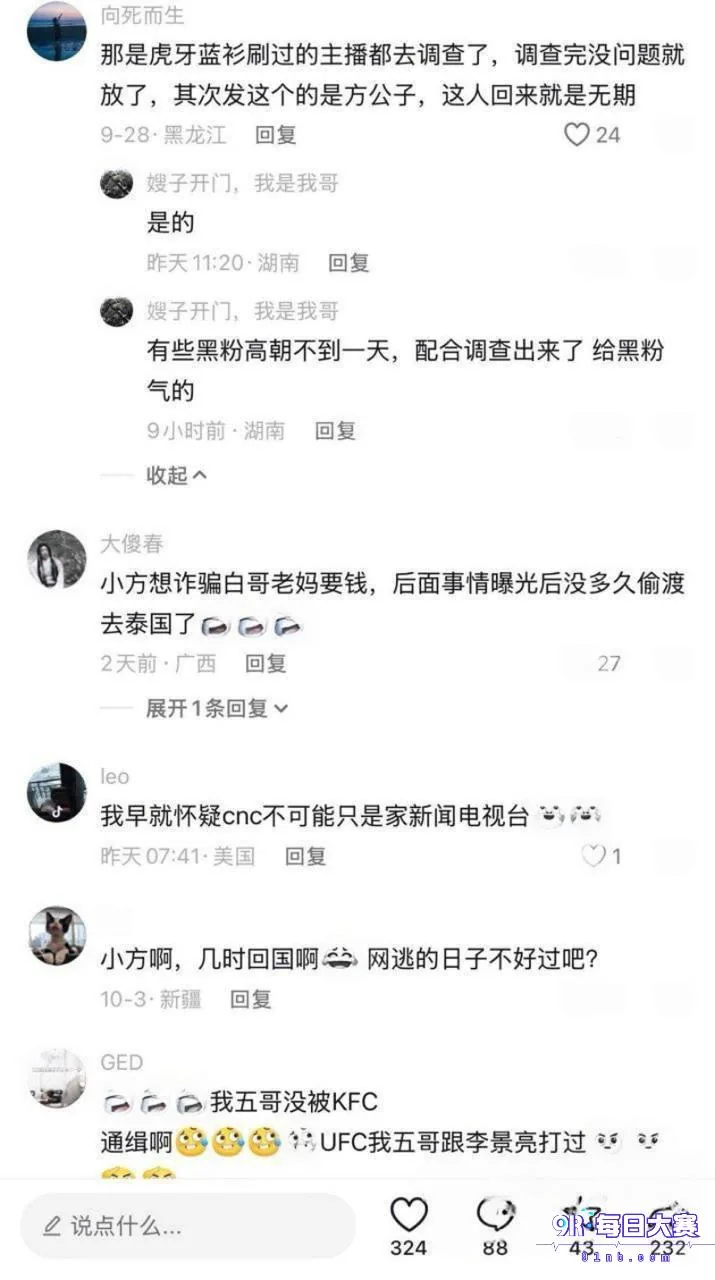This screenshot has height=1280, width=715.
Task: Open 大傻春's profile avatar
Action: click(56, 560)
